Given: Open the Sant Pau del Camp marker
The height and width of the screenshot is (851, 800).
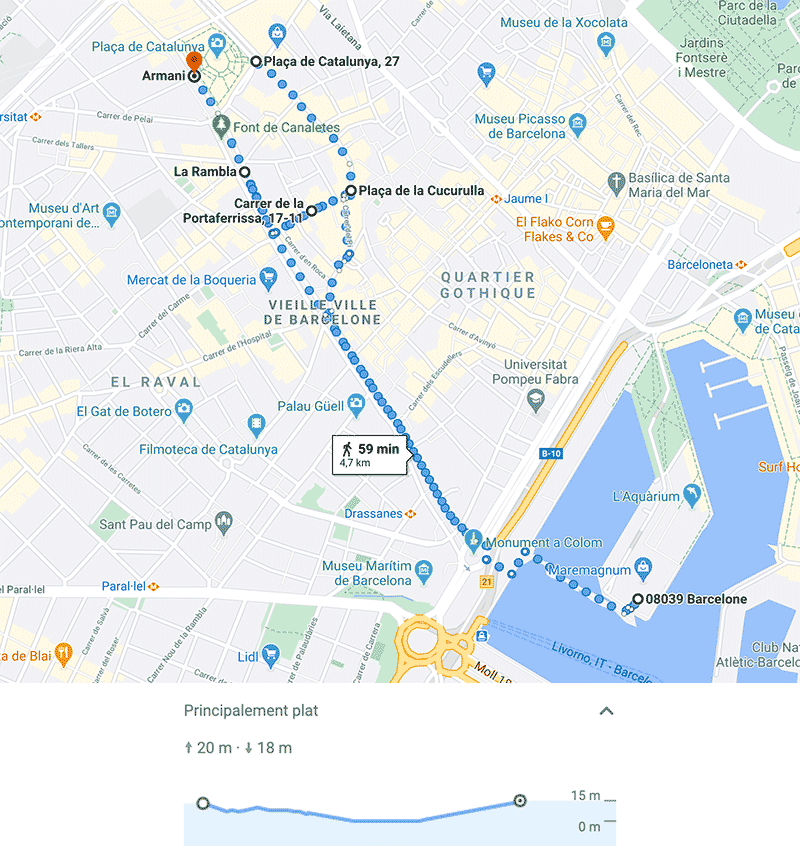Looking at the screenshot, I should click(223, 523).
